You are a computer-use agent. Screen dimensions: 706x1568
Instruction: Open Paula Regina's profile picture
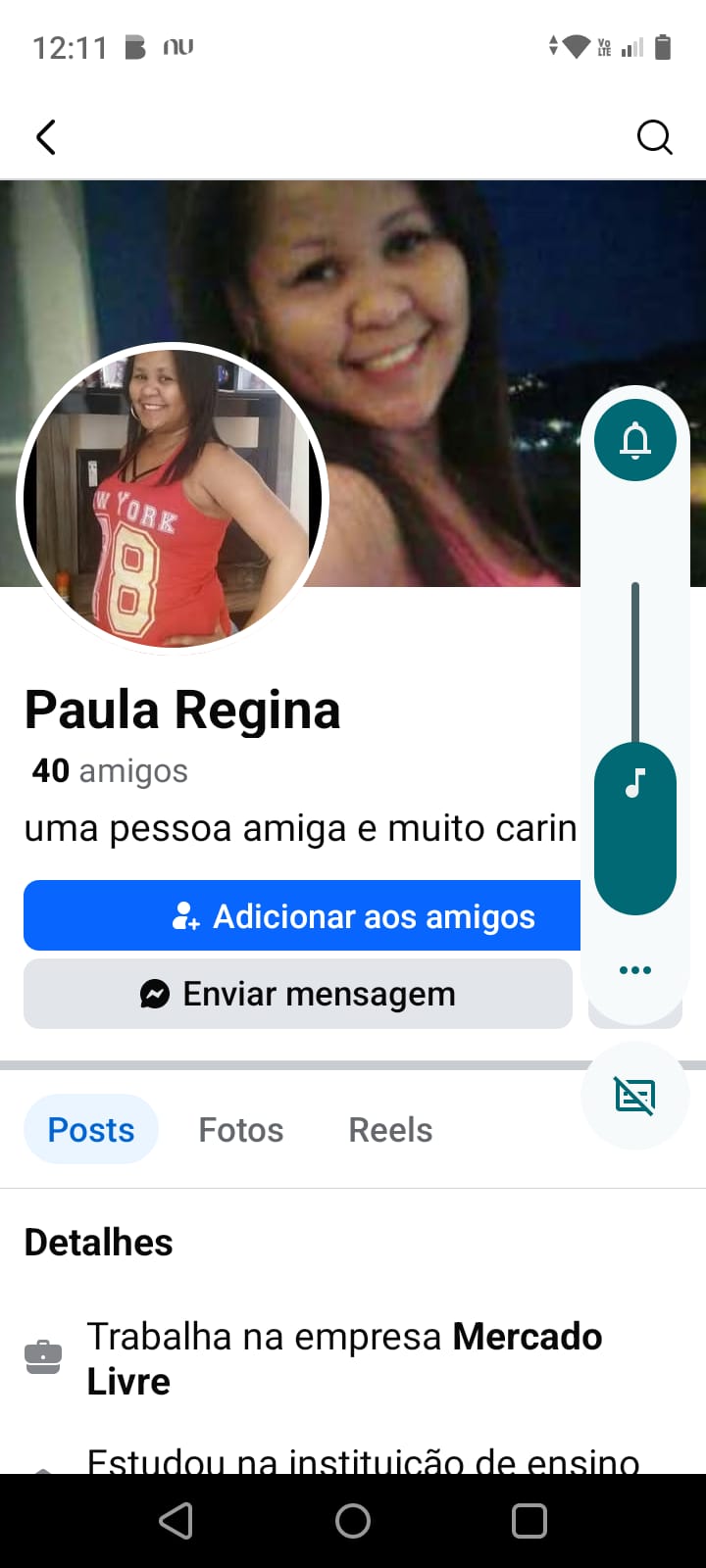173,498
